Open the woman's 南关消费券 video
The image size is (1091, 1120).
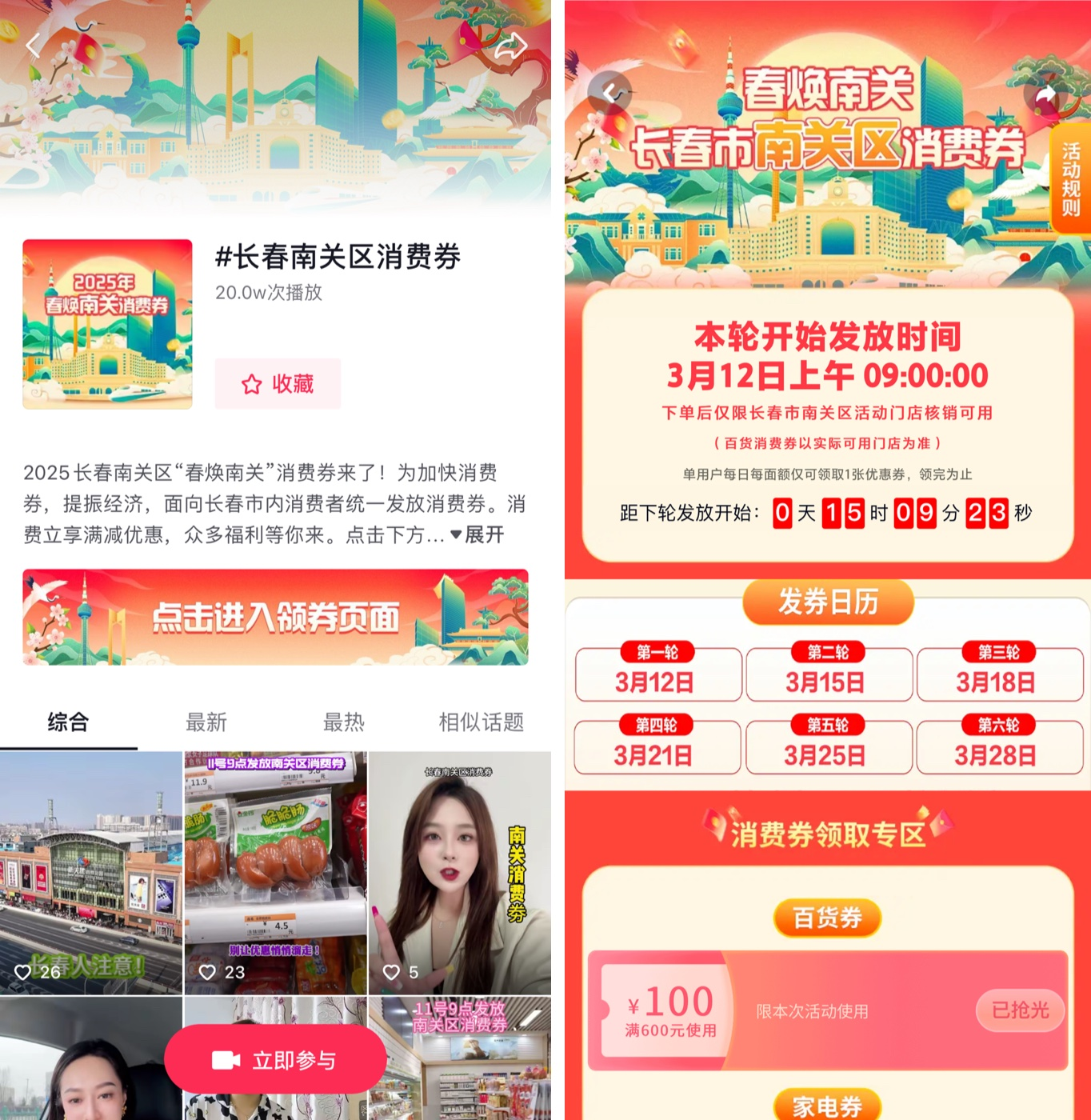[x=460, y=872]
